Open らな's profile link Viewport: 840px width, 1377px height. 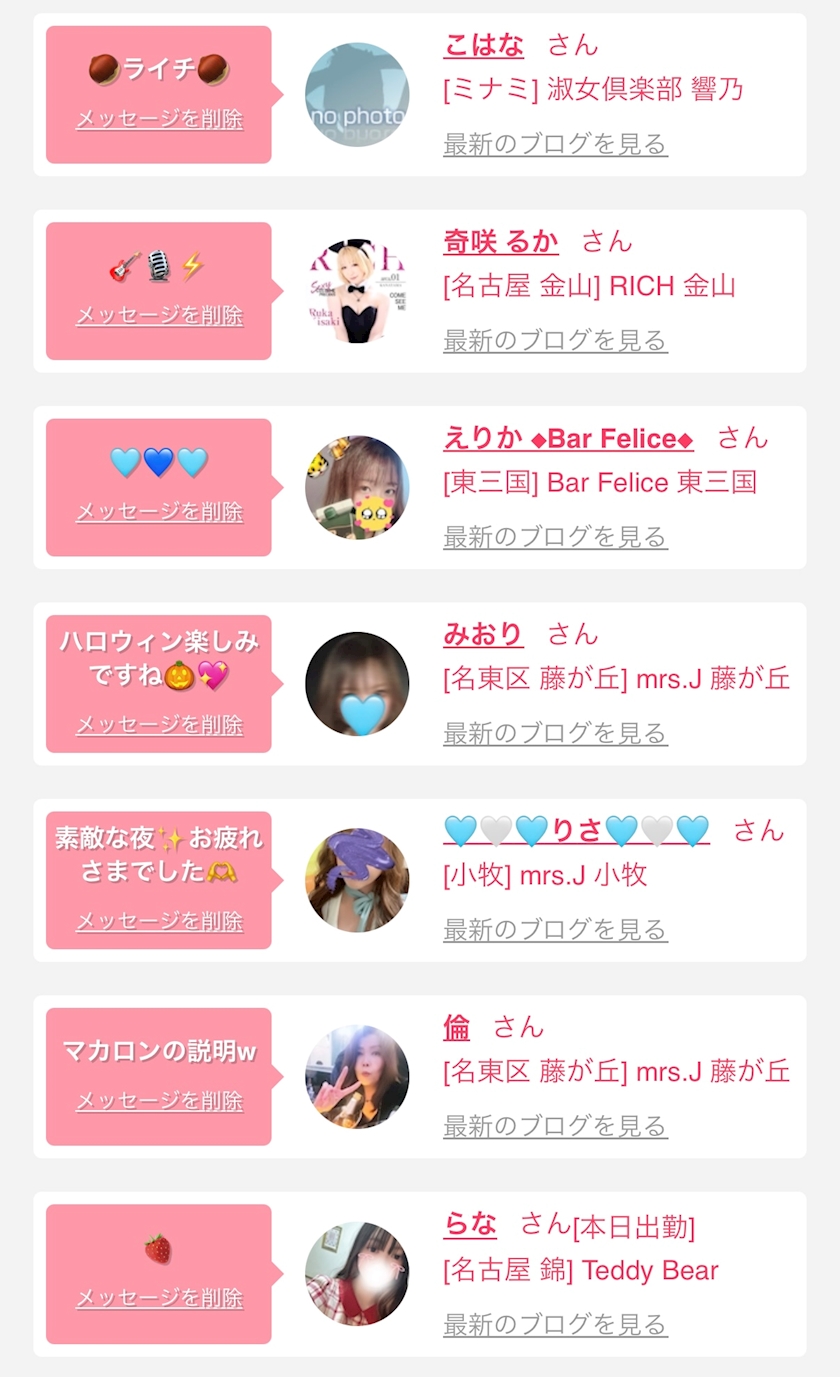pos(470,1223)
